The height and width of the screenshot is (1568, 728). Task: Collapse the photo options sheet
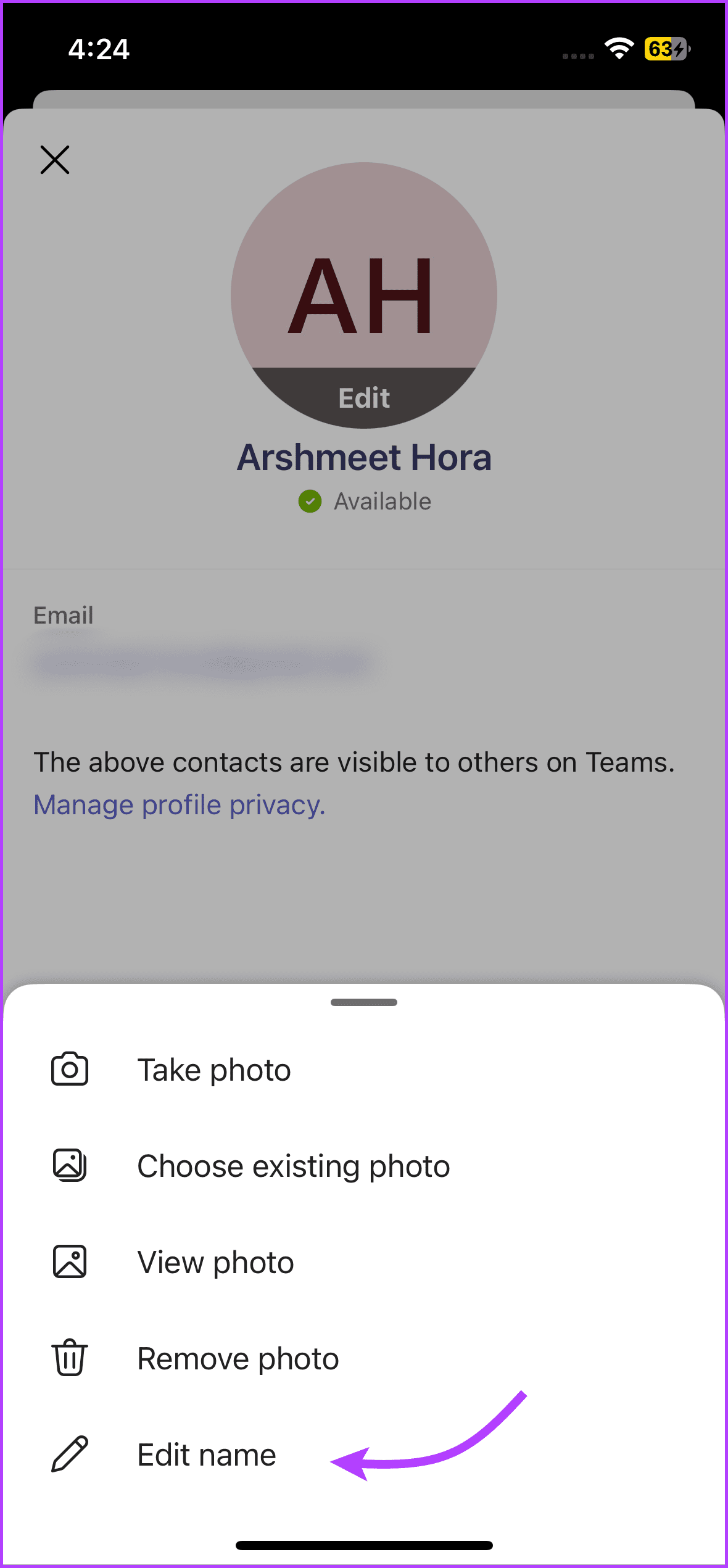363,1002
